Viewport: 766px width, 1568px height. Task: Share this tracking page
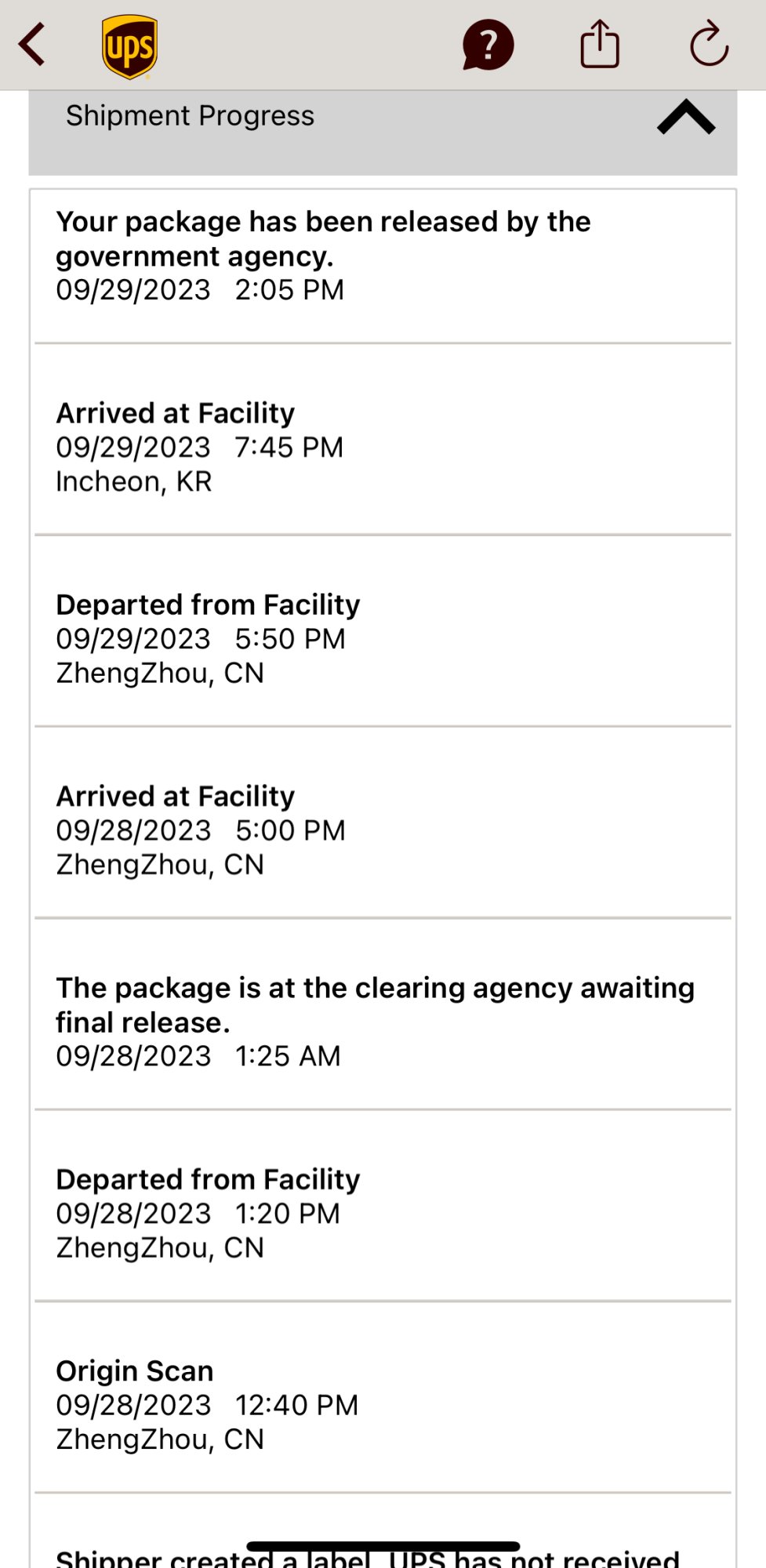pos(600,45)
